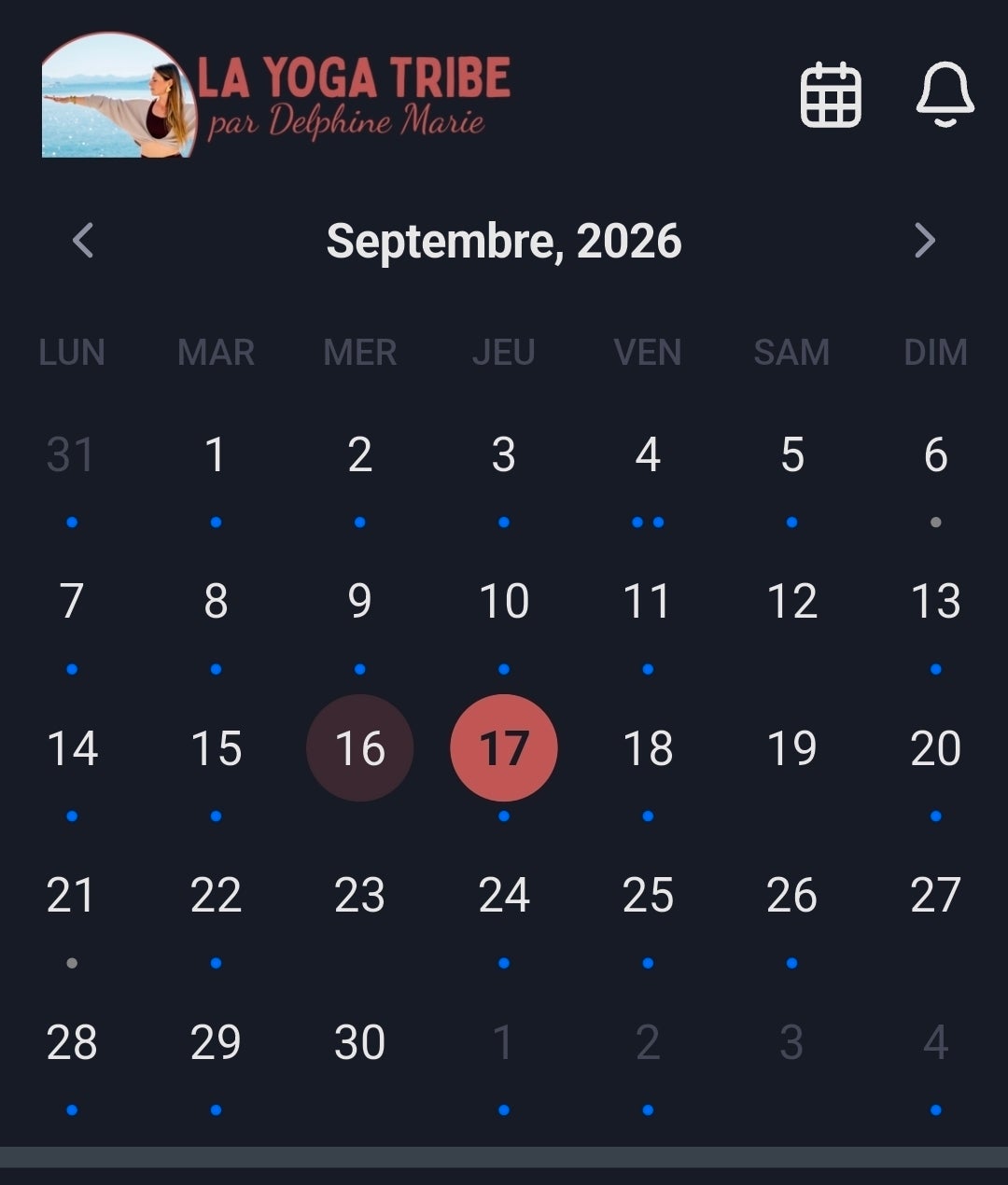Open day 22 in the calendar

tap(216, 896)
